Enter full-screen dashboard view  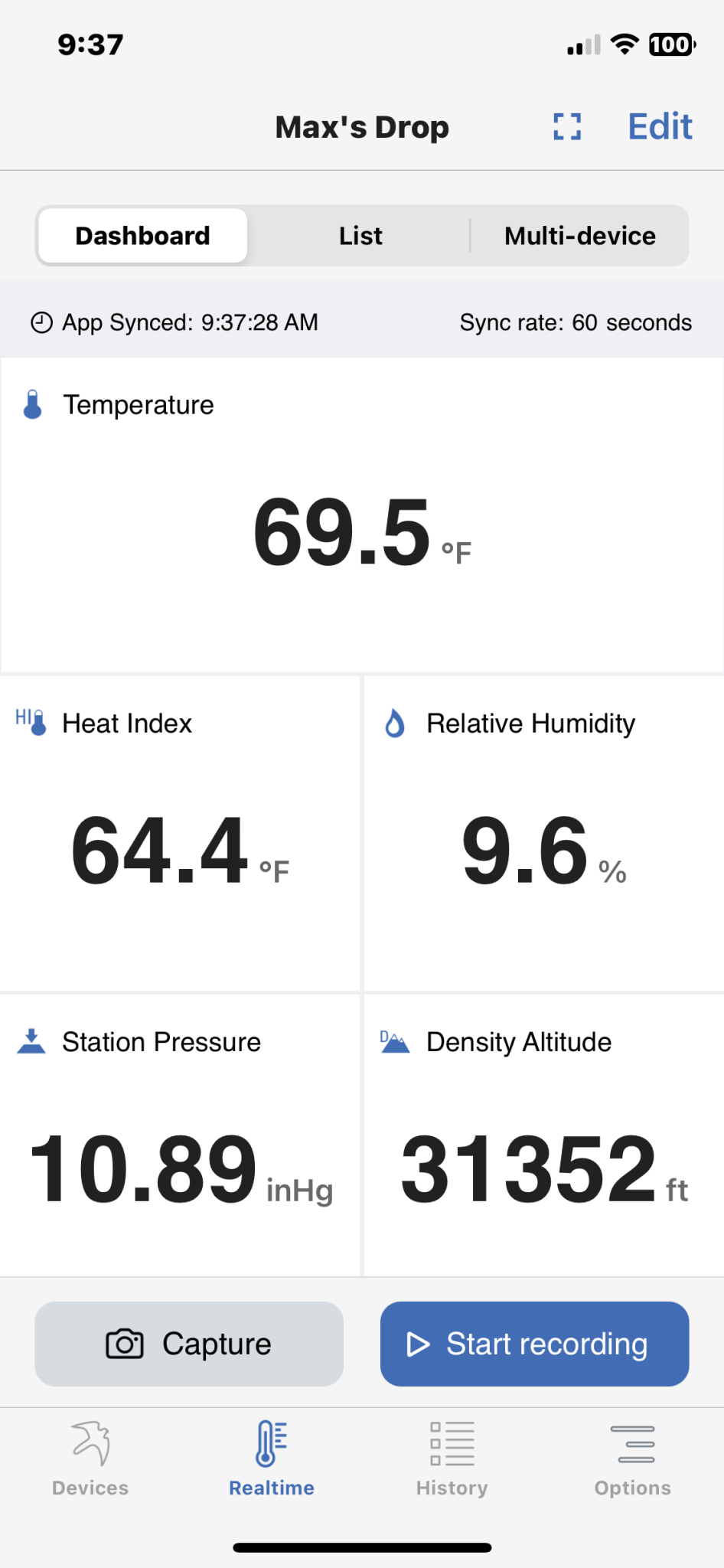coord(567,126)
